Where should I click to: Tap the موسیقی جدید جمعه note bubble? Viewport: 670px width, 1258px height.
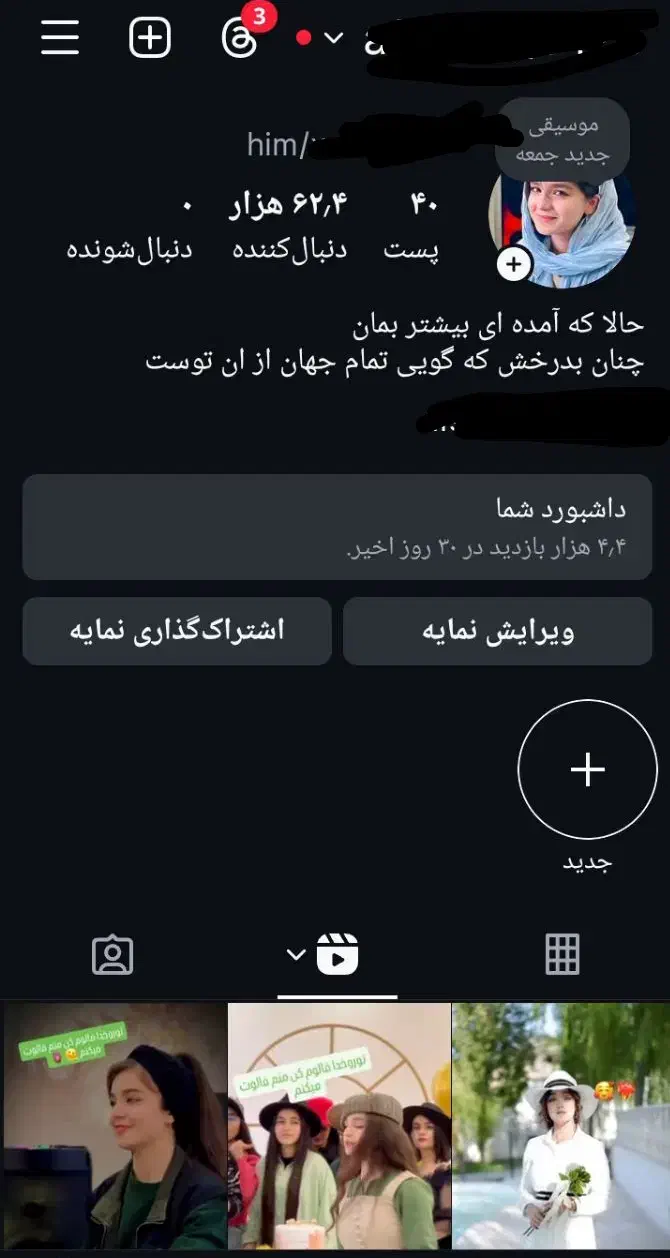563,140
